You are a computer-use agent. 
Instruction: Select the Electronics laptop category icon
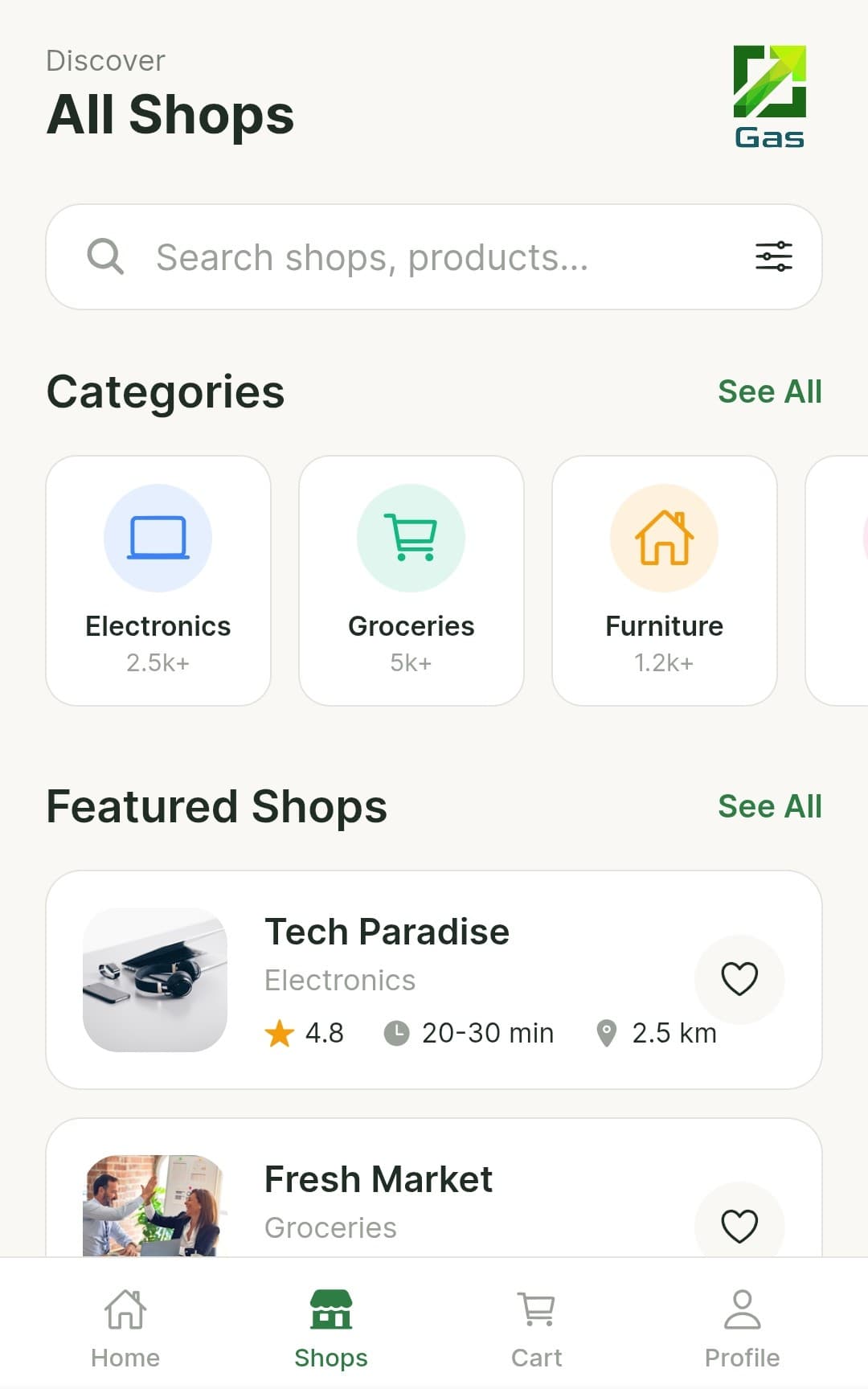158,538
